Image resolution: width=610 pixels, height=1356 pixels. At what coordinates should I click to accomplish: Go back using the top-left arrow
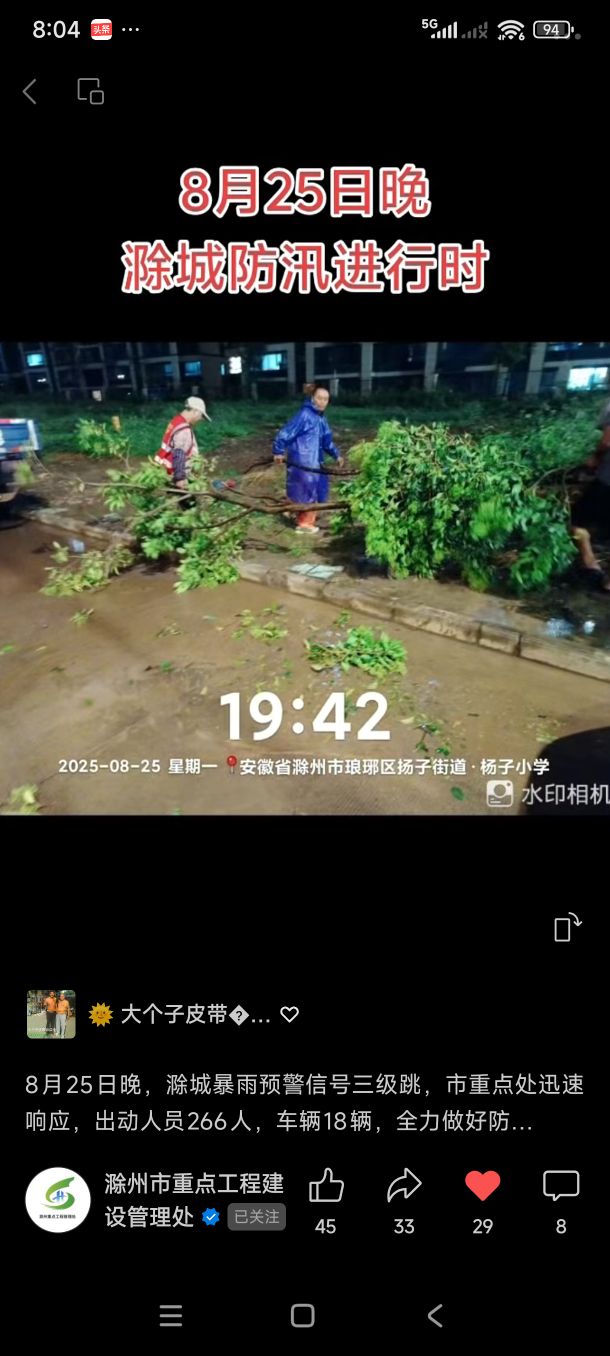30,92
